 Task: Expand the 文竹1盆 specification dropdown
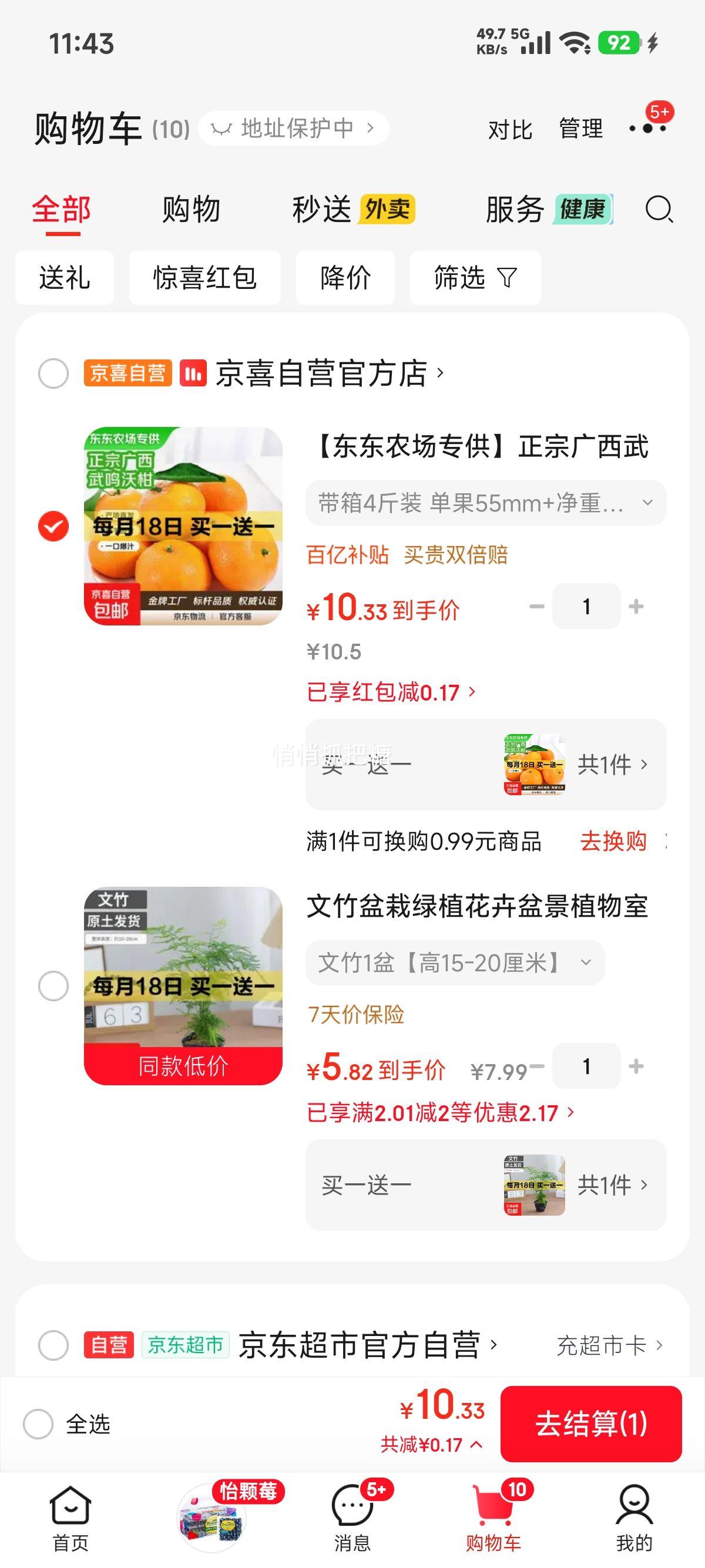pos(455,963)
